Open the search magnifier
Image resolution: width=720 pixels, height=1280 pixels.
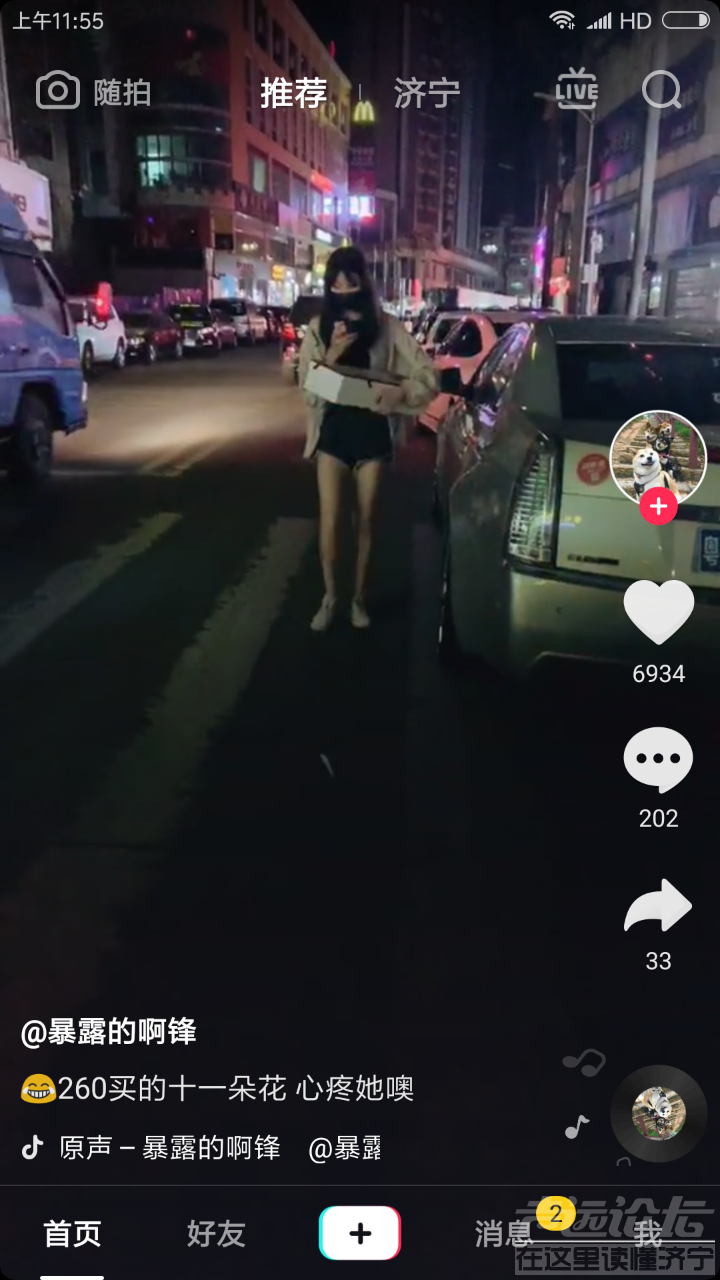[661, 91]
